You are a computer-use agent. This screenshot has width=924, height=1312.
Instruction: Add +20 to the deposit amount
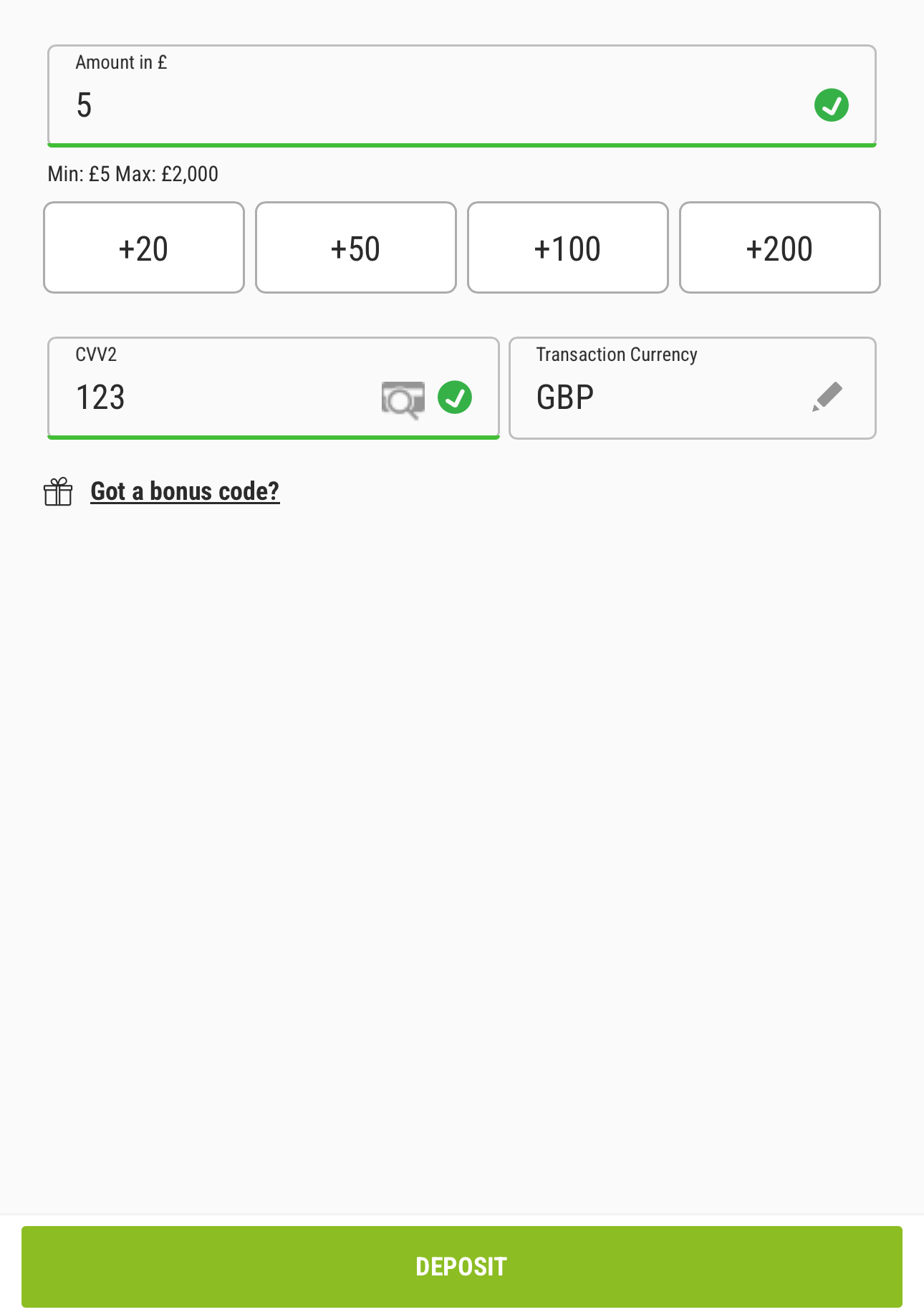[x=143, y=247]
